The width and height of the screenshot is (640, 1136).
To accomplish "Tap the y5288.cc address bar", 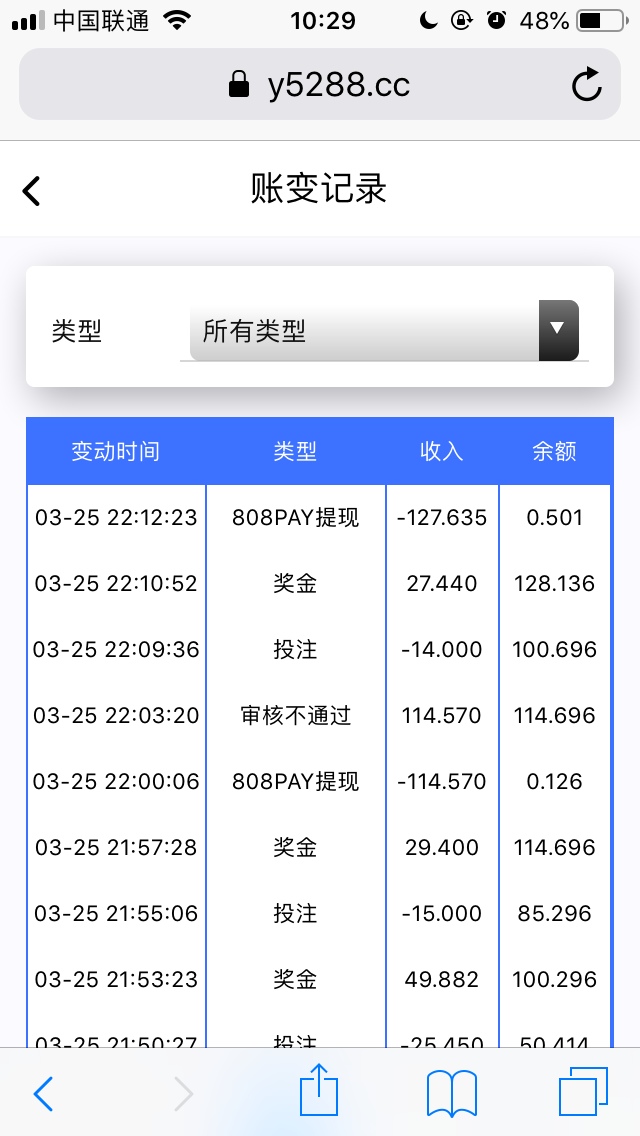I will tap(320, 86).
